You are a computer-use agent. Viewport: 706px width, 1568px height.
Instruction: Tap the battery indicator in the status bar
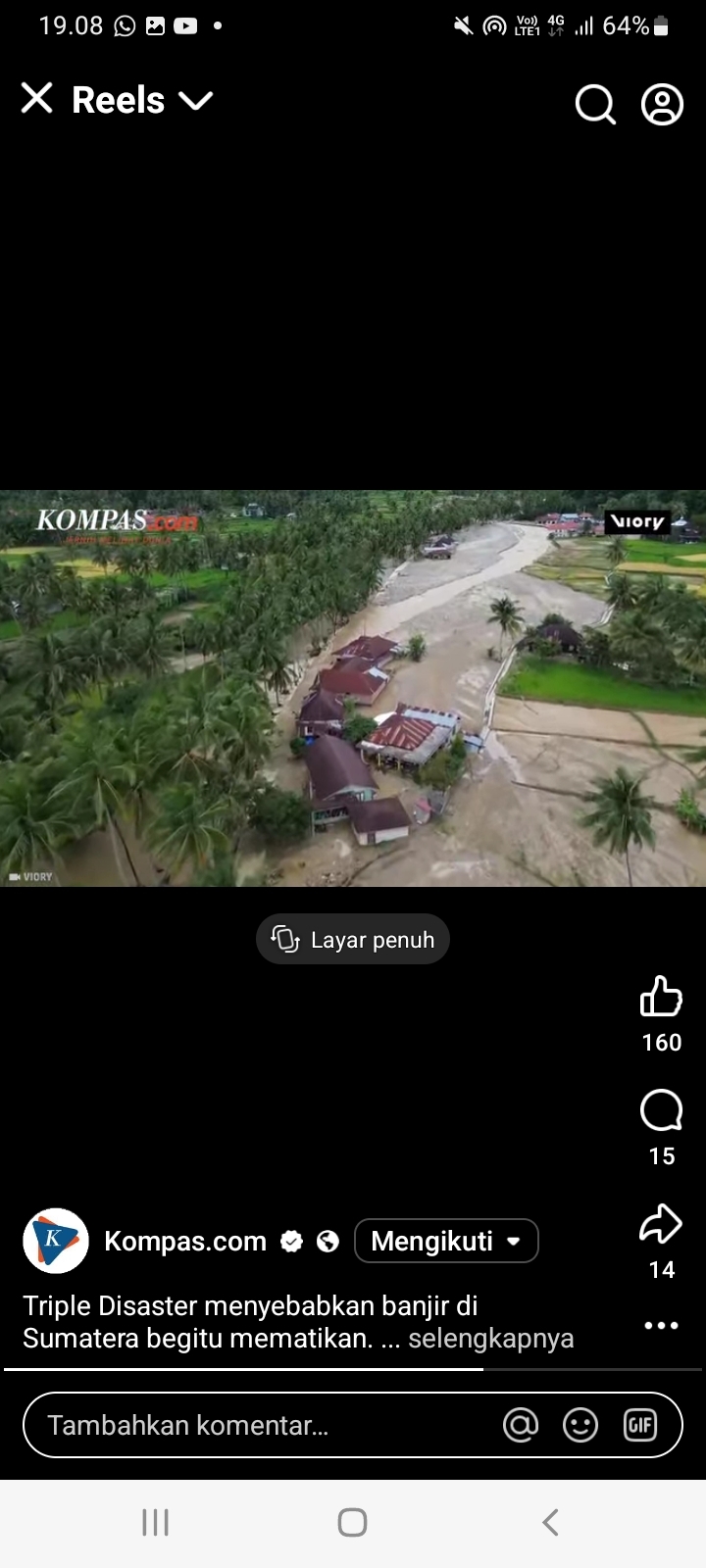(x=659, y=25)
